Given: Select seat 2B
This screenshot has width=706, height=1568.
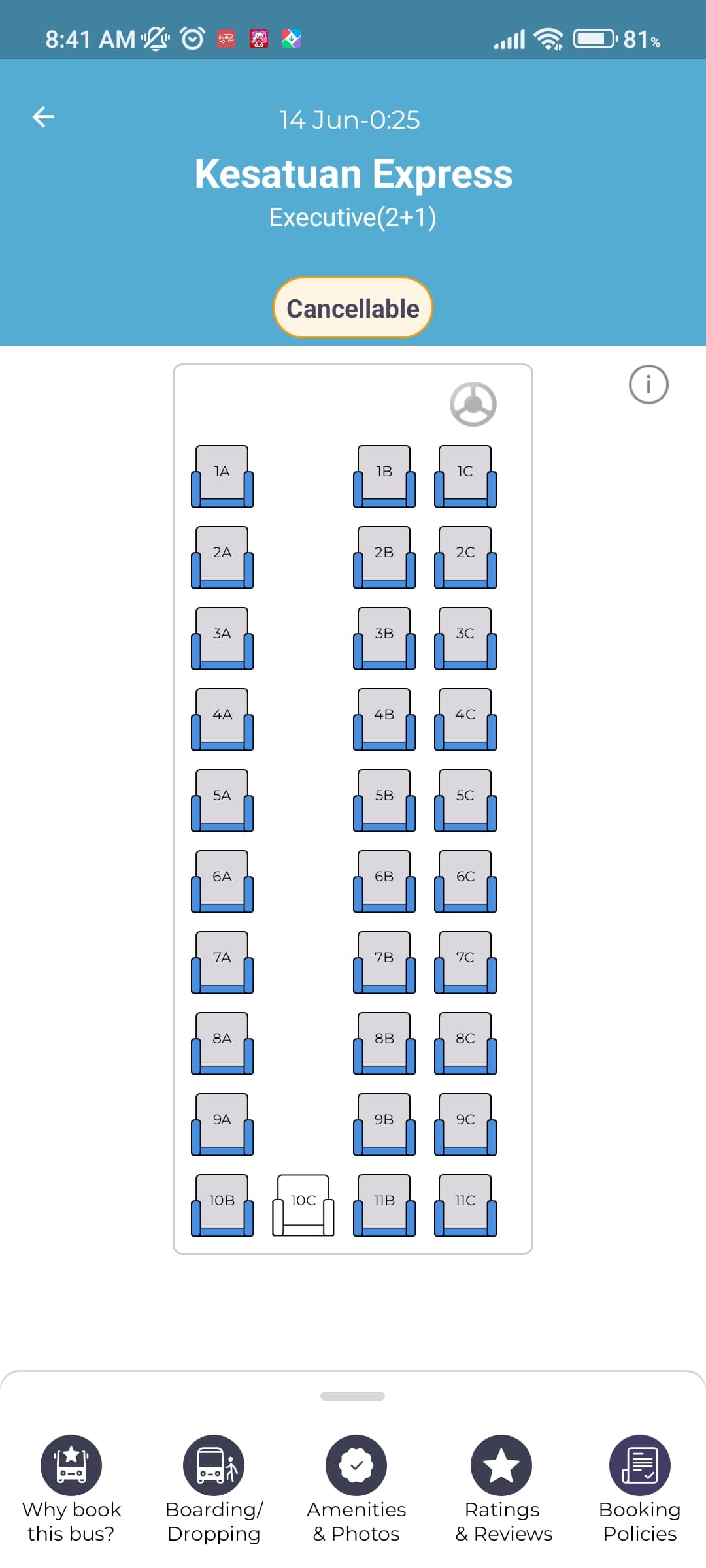Looking at the screenshot, I should (x=384, y=557).
